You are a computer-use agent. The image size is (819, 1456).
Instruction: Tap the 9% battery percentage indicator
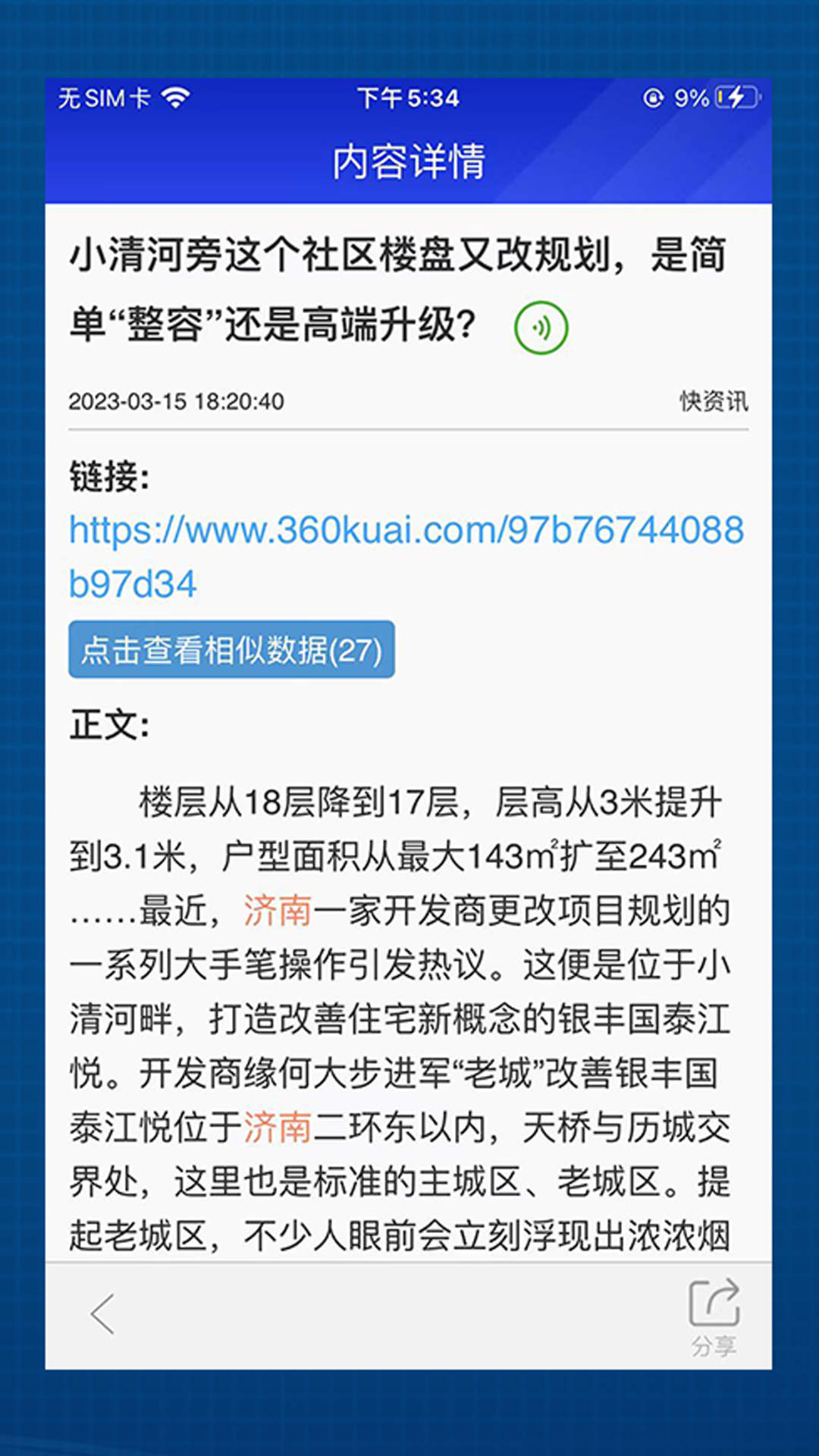[690, 97]
